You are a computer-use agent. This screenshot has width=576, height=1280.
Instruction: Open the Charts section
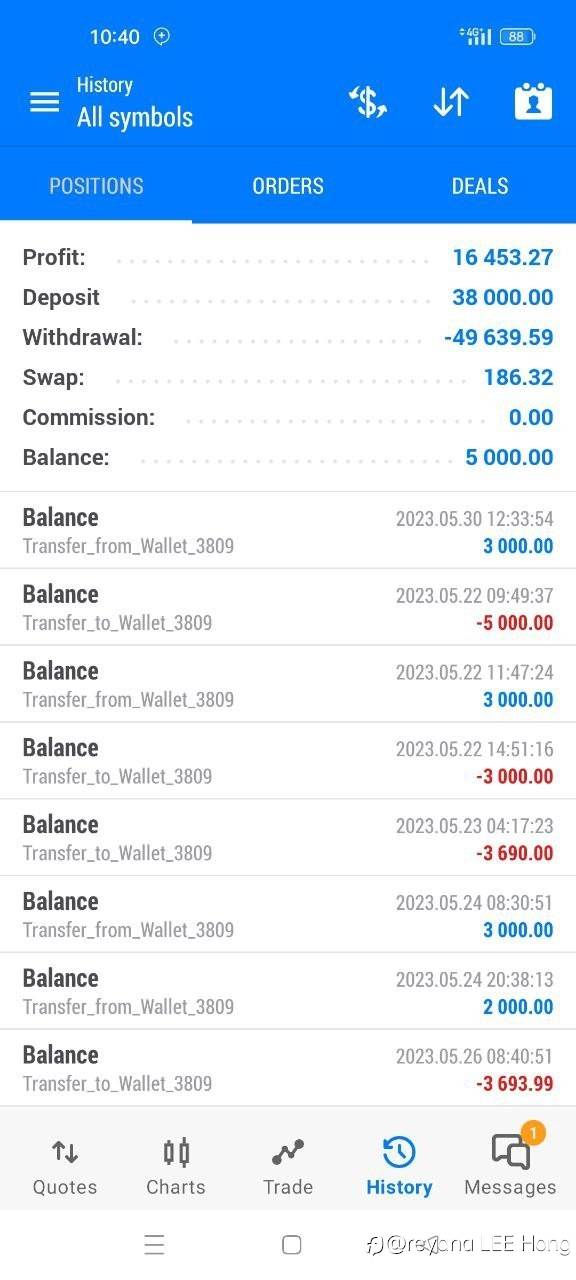pos(176,1166)
